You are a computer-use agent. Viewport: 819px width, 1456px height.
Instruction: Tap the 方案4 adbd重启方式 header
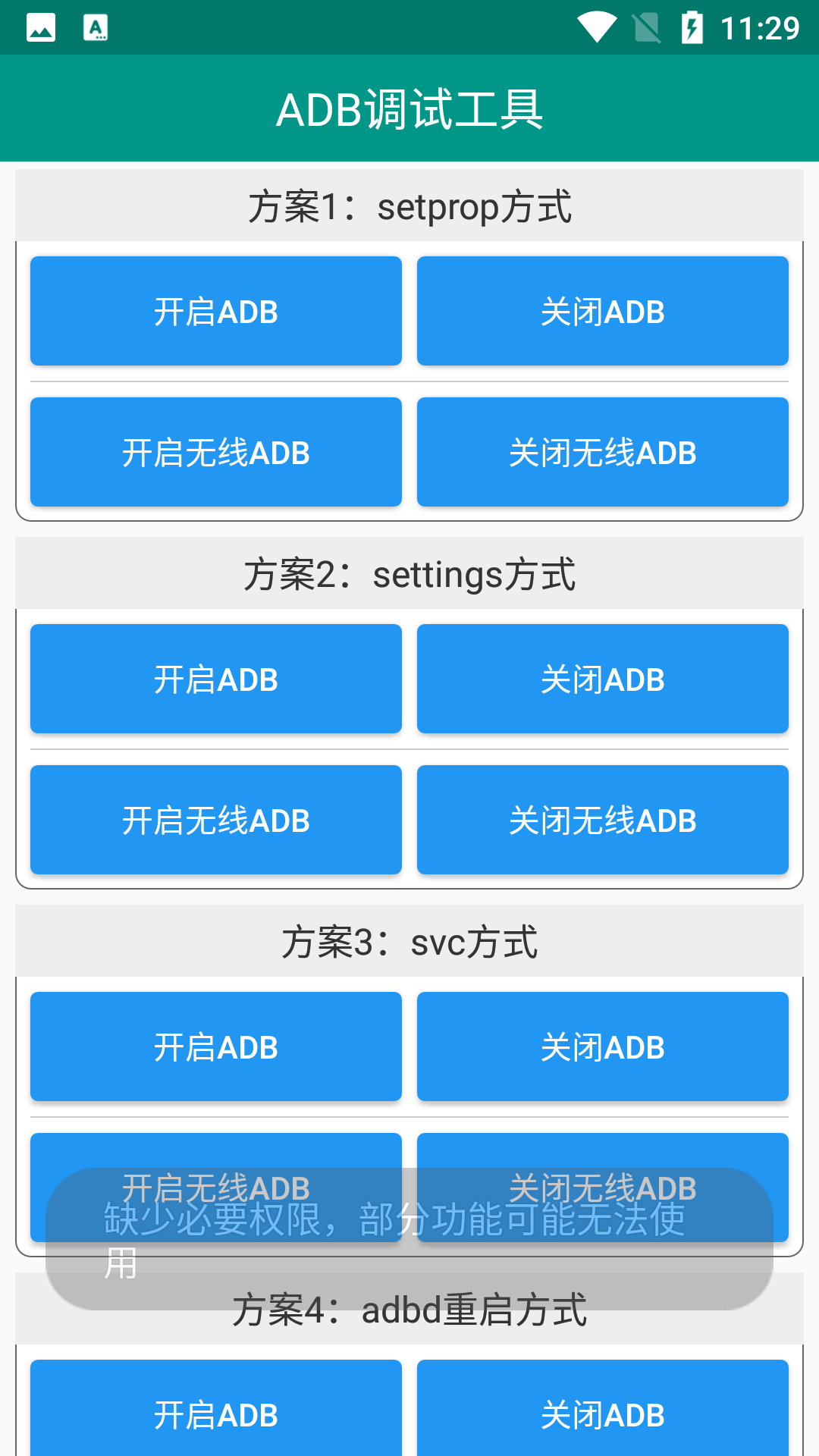tap(409, 1310)
